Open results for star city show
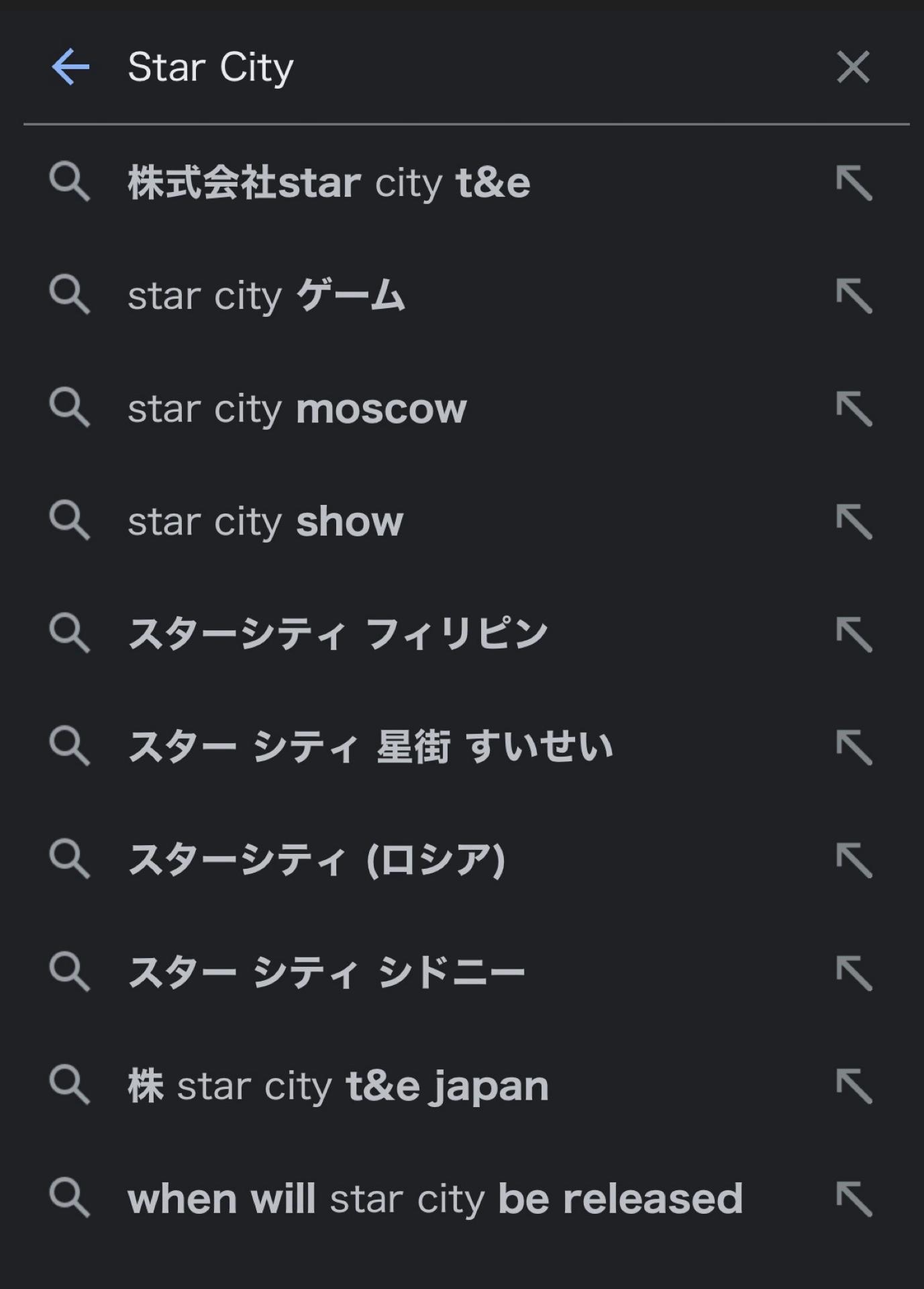 pyautogui.click(x=266, y=522)
